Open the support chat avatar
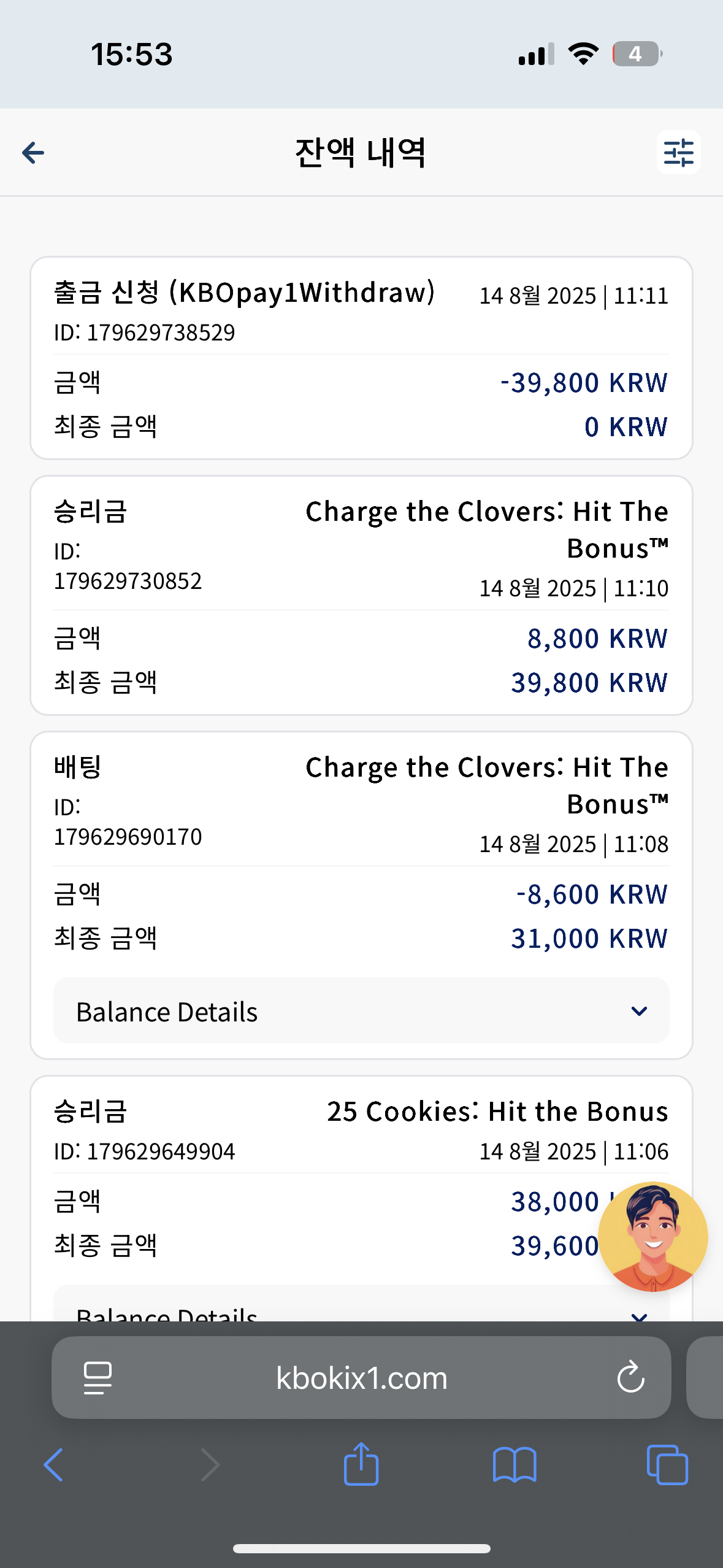The width and height of the screenshot is (723, 1568). point(652,1236)
